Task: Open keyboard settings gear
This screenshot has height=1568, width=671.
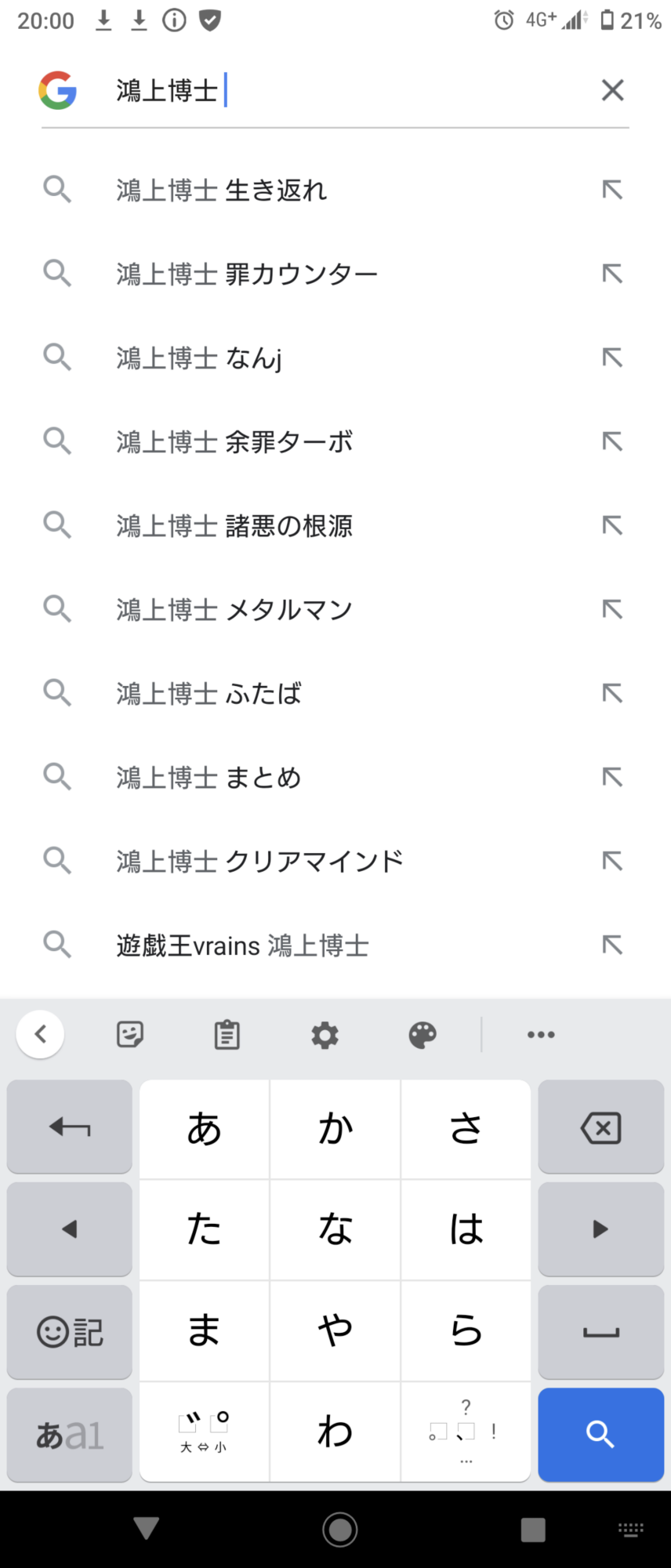Action: [x=325, y=1035]
